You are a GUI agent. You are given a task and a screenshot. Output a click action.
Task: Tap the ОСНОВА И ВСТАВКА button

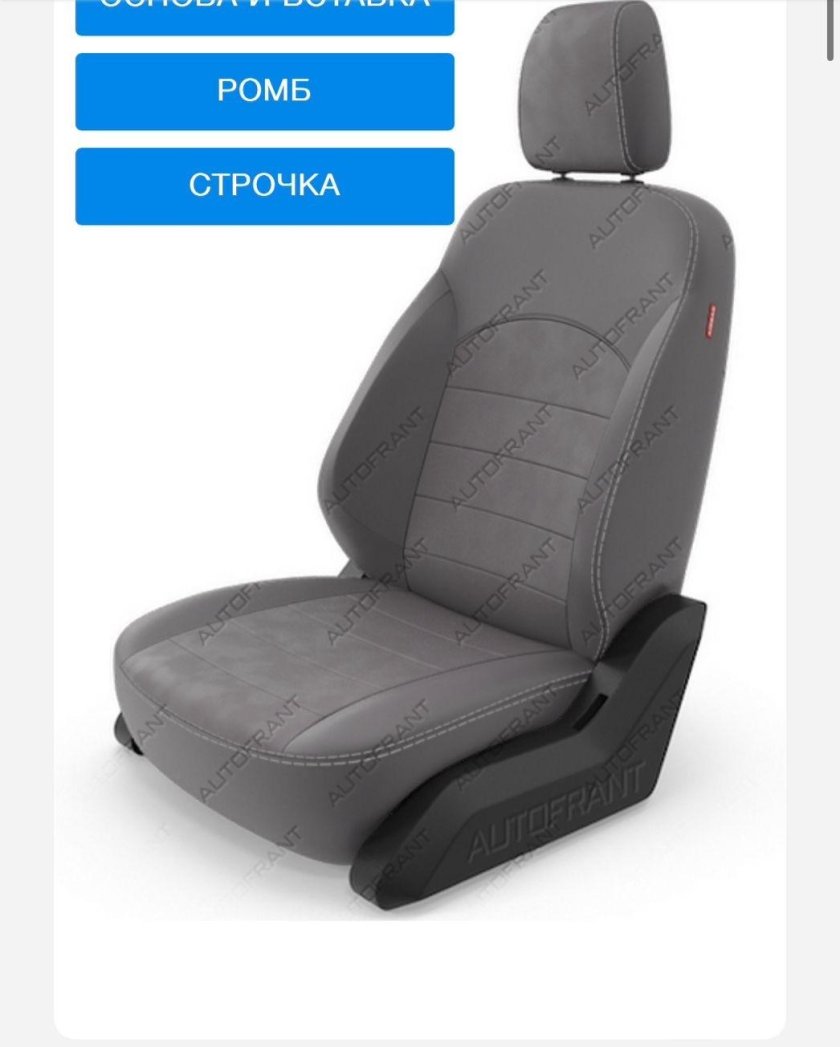pyautogui.click(x=264, y=14)
